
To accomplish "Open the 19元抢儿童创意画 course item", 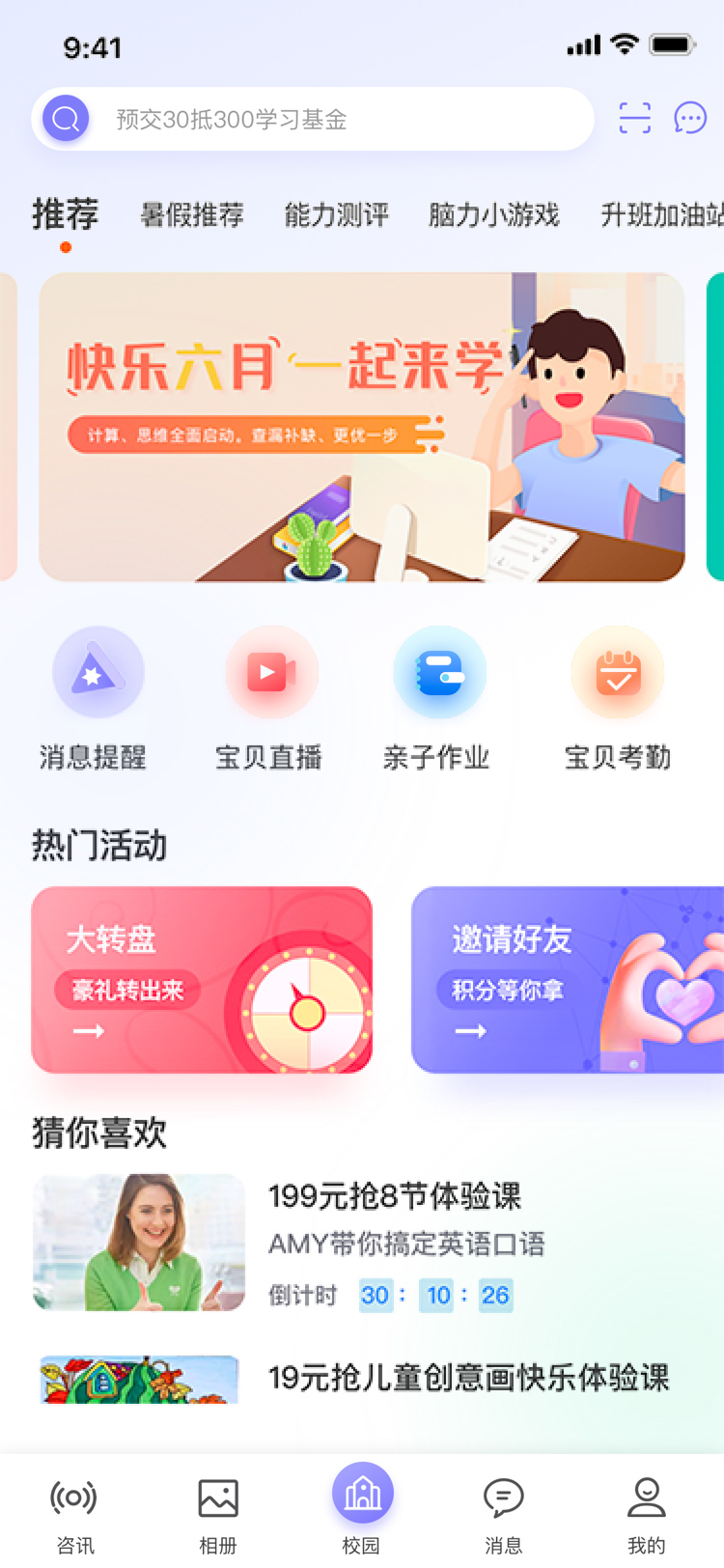I will click(x=362, y=1379).
